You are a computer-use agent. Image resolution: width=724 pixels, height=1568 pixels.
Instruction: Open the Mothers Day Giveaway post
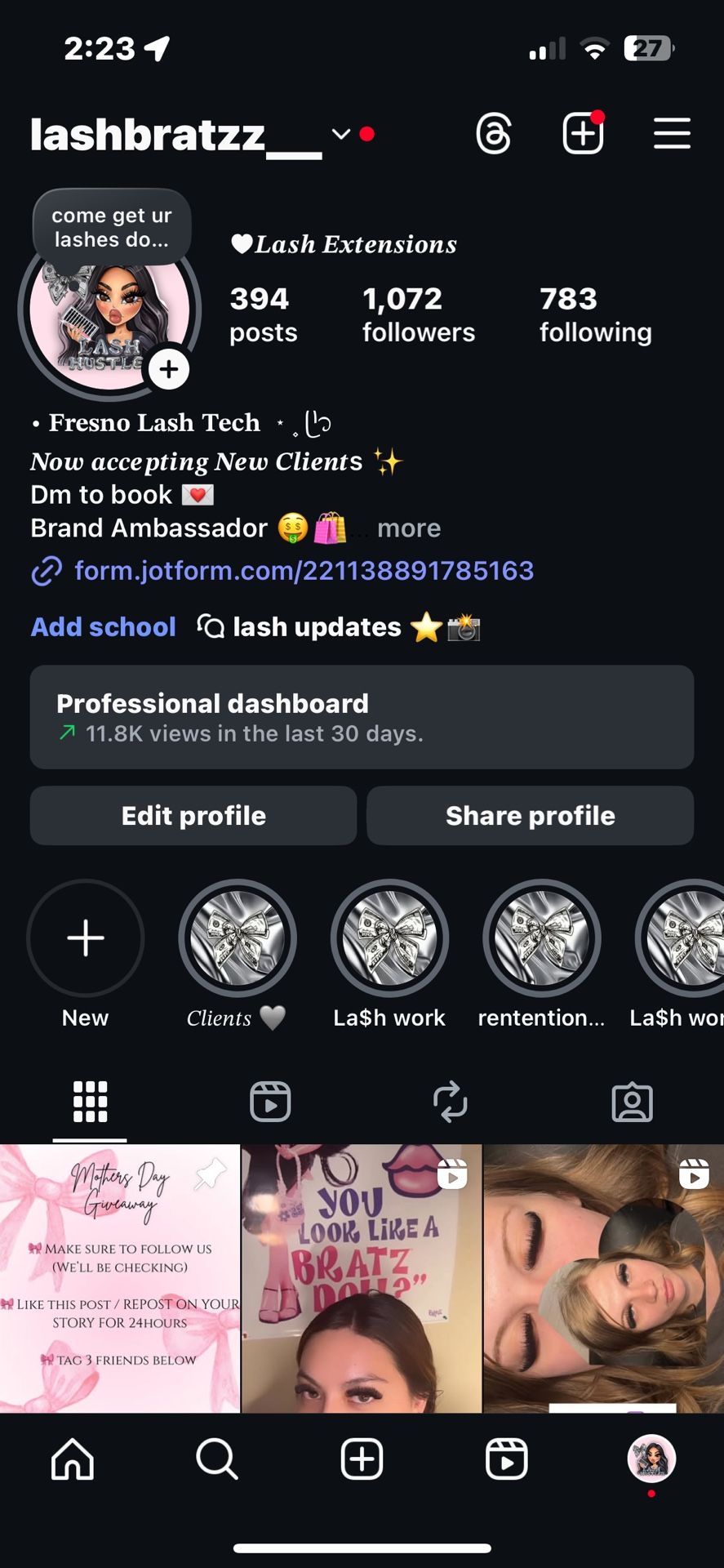click(120, 1277)
